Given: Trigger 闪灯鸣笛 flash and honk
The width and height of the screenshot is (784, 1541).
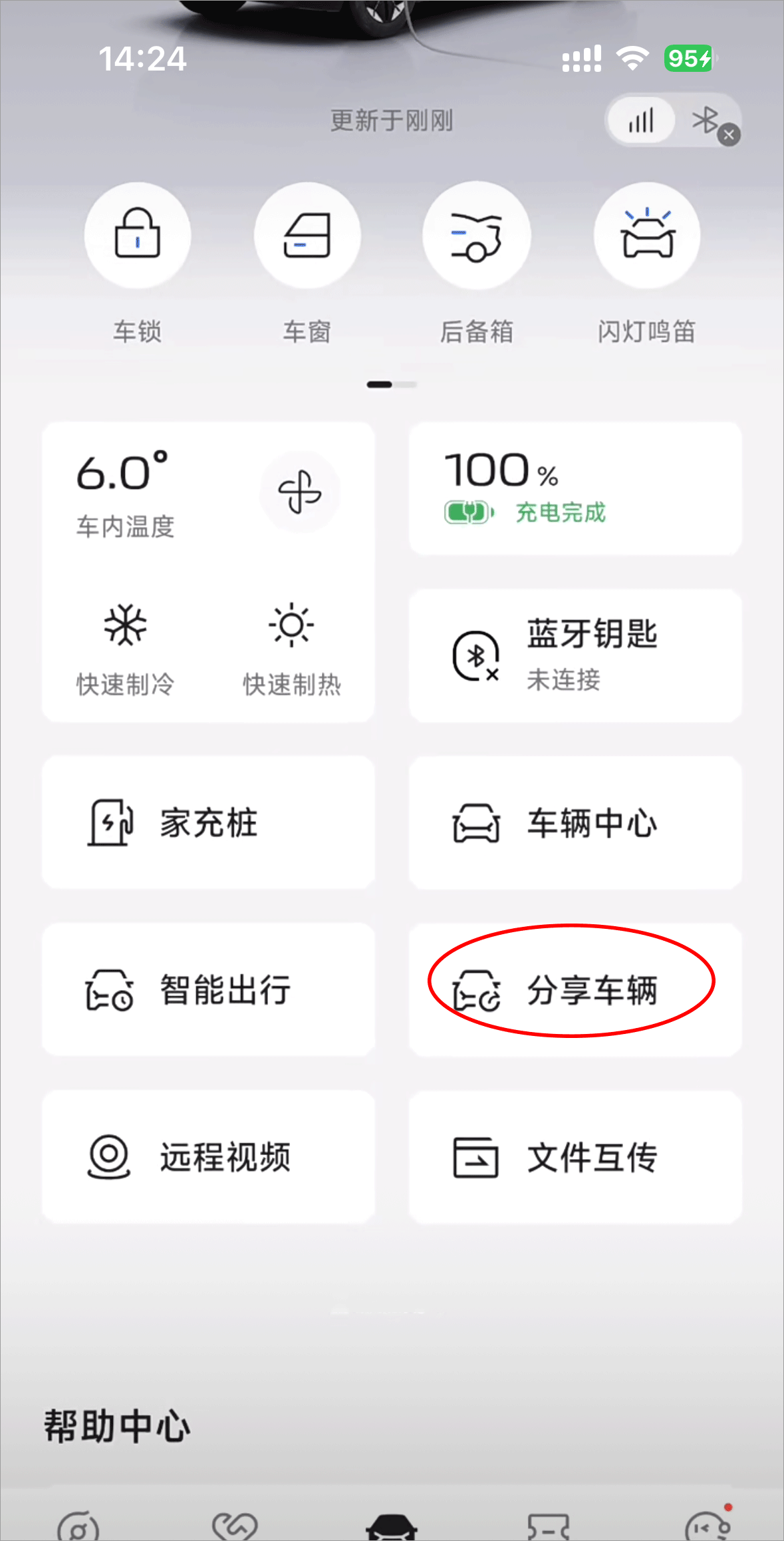Looking at the screenshot, I should (646, 236).
